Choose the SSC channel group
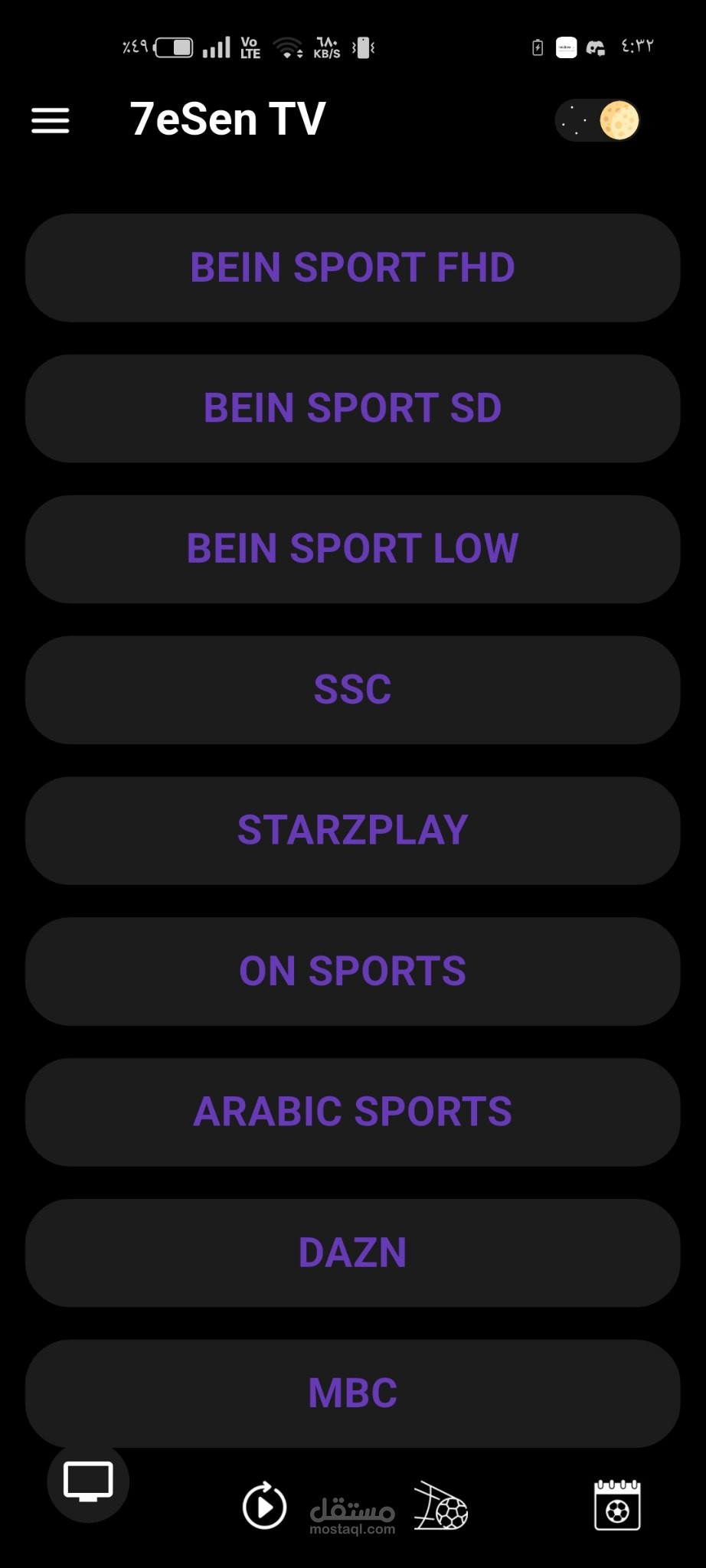The image size is (706, 1568). pos(353,690)
